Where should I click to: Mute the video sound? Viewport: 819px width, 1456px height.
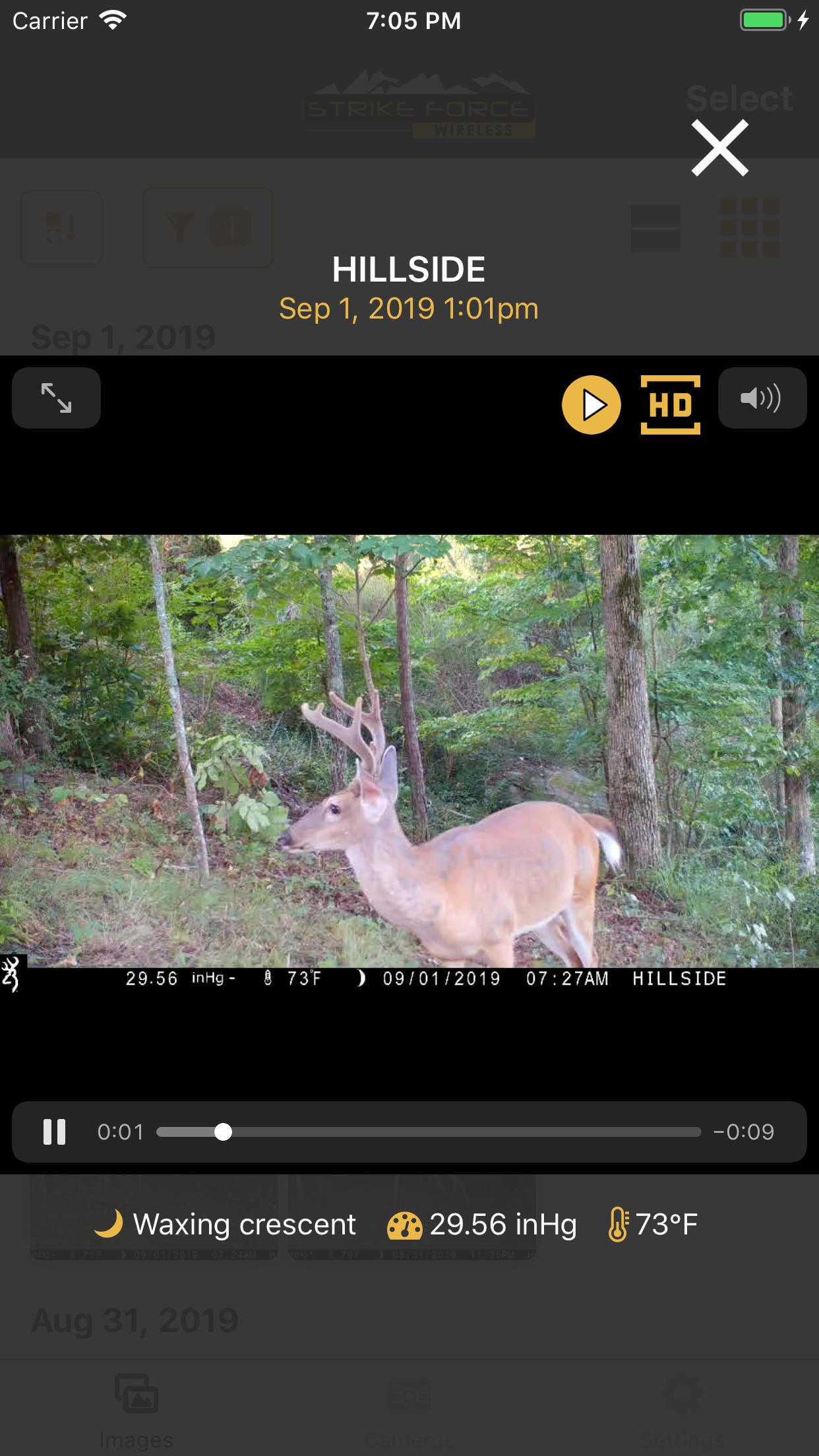coord(762,398)
